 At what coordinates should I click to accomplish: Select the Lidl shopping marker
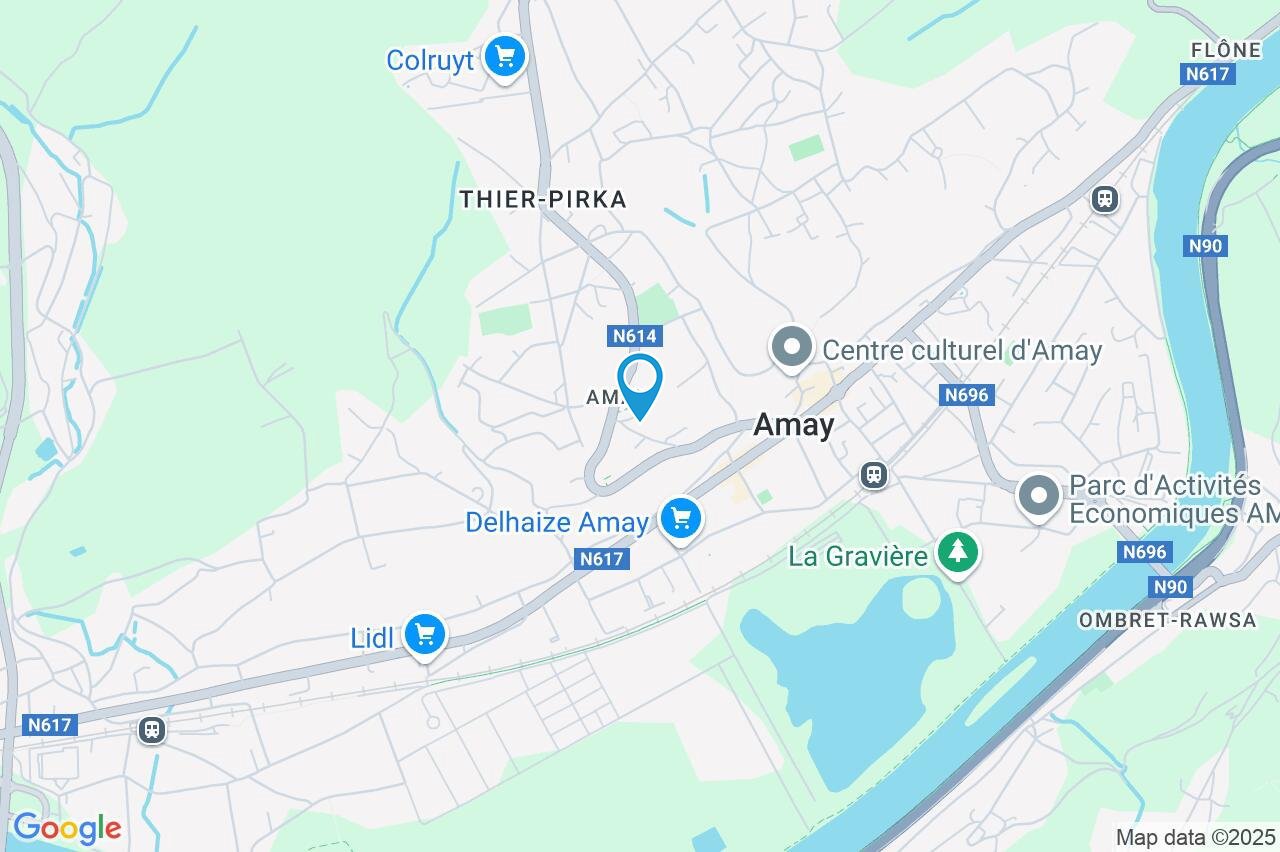(x=425, y=635)
